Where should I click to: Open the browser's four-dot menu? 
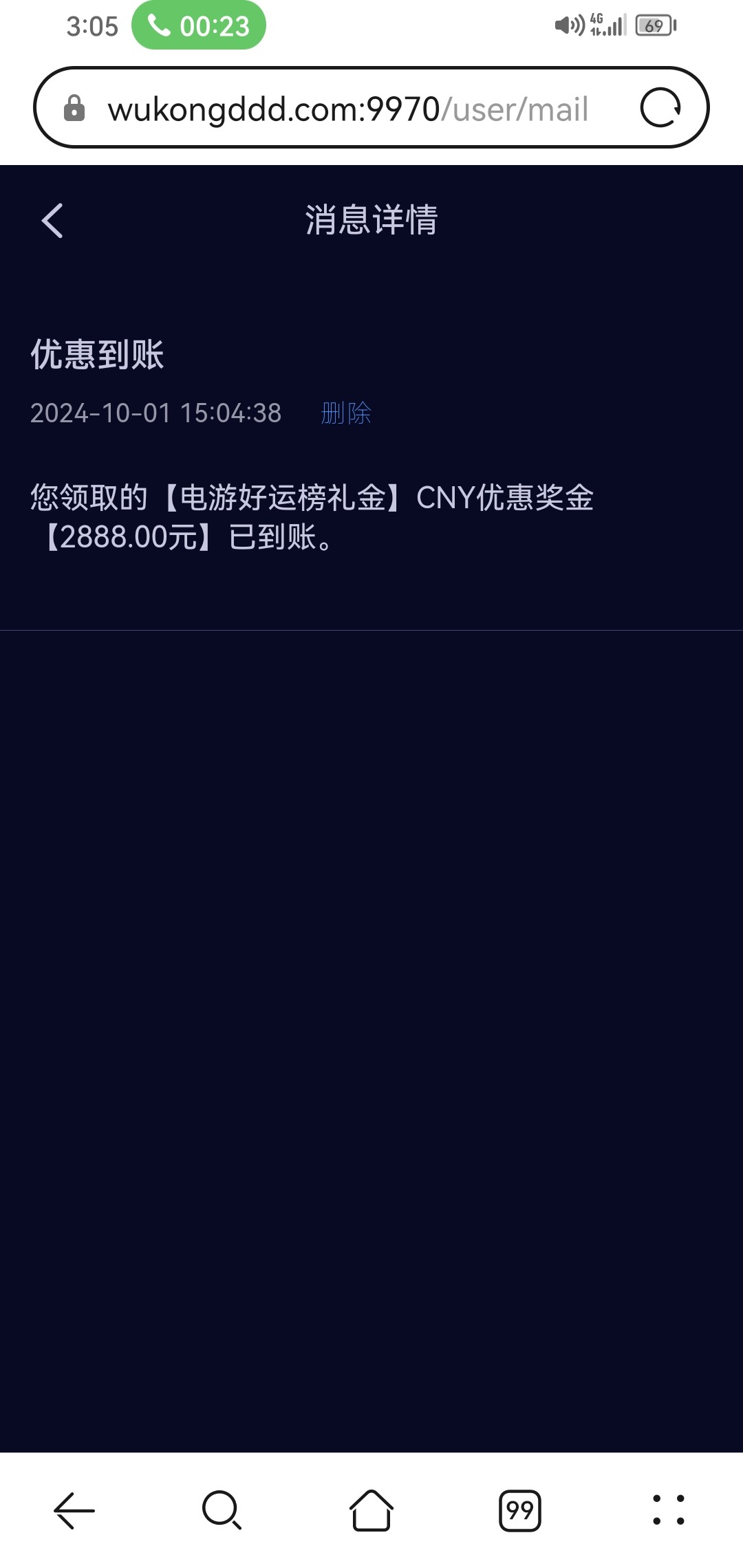[x=668, y=1510]
